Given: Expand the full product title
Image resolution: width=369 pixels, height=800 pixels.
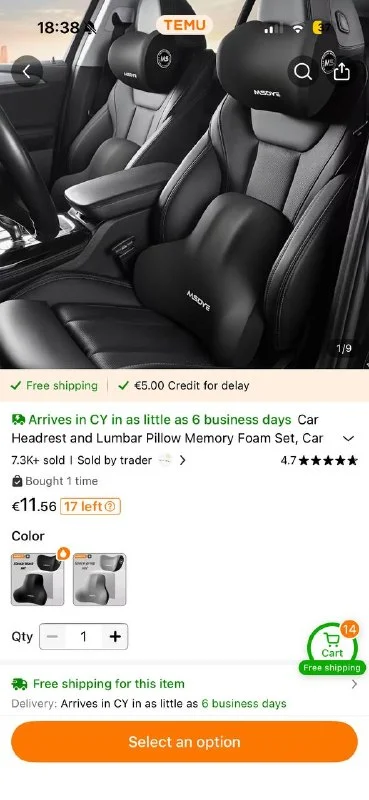Looking at the screenshot, I should click(349, 438).
